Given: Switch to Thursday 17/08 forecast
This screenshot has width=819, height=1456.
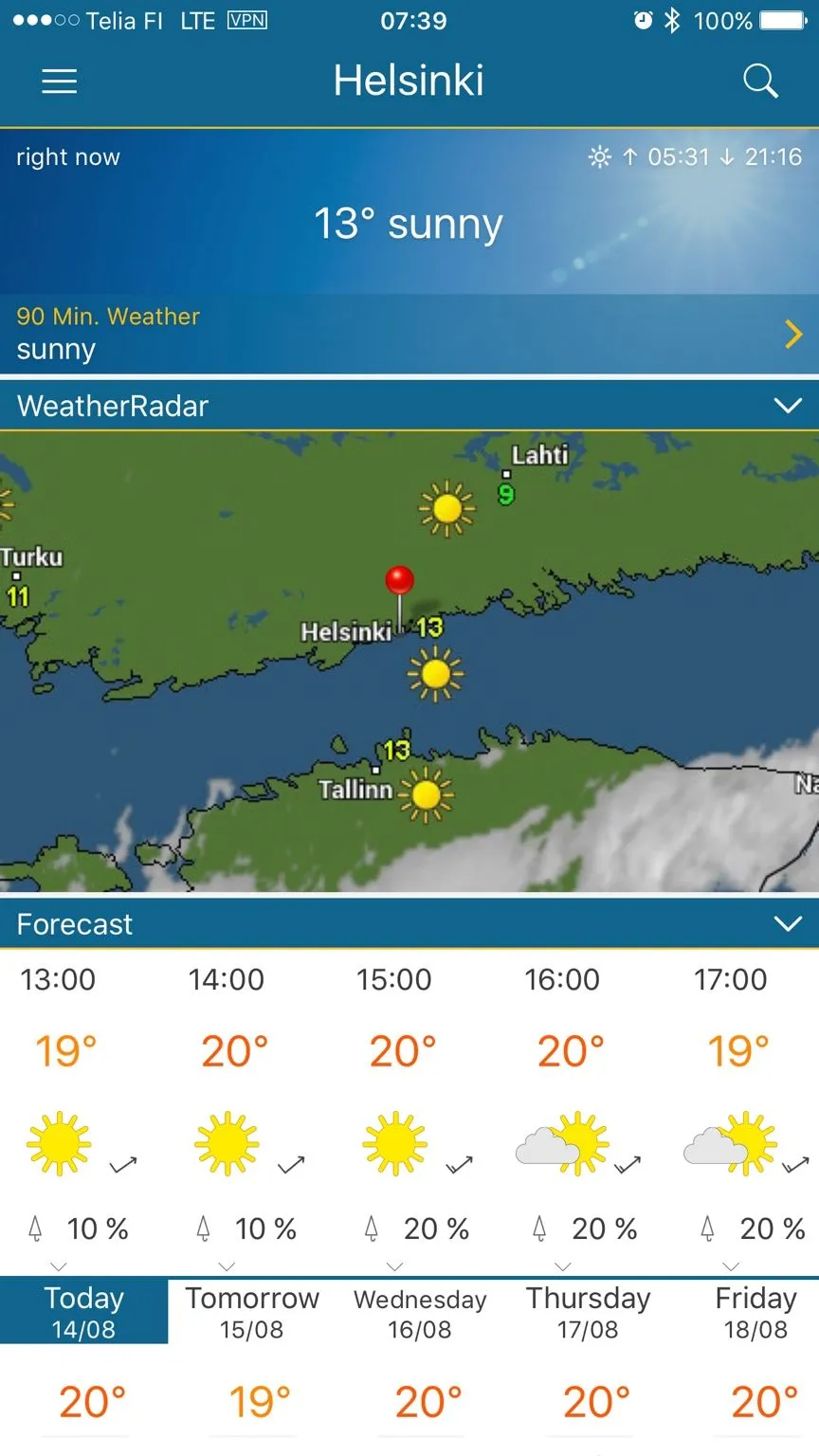Looking at the screenshot, I should pos(588,1312).
